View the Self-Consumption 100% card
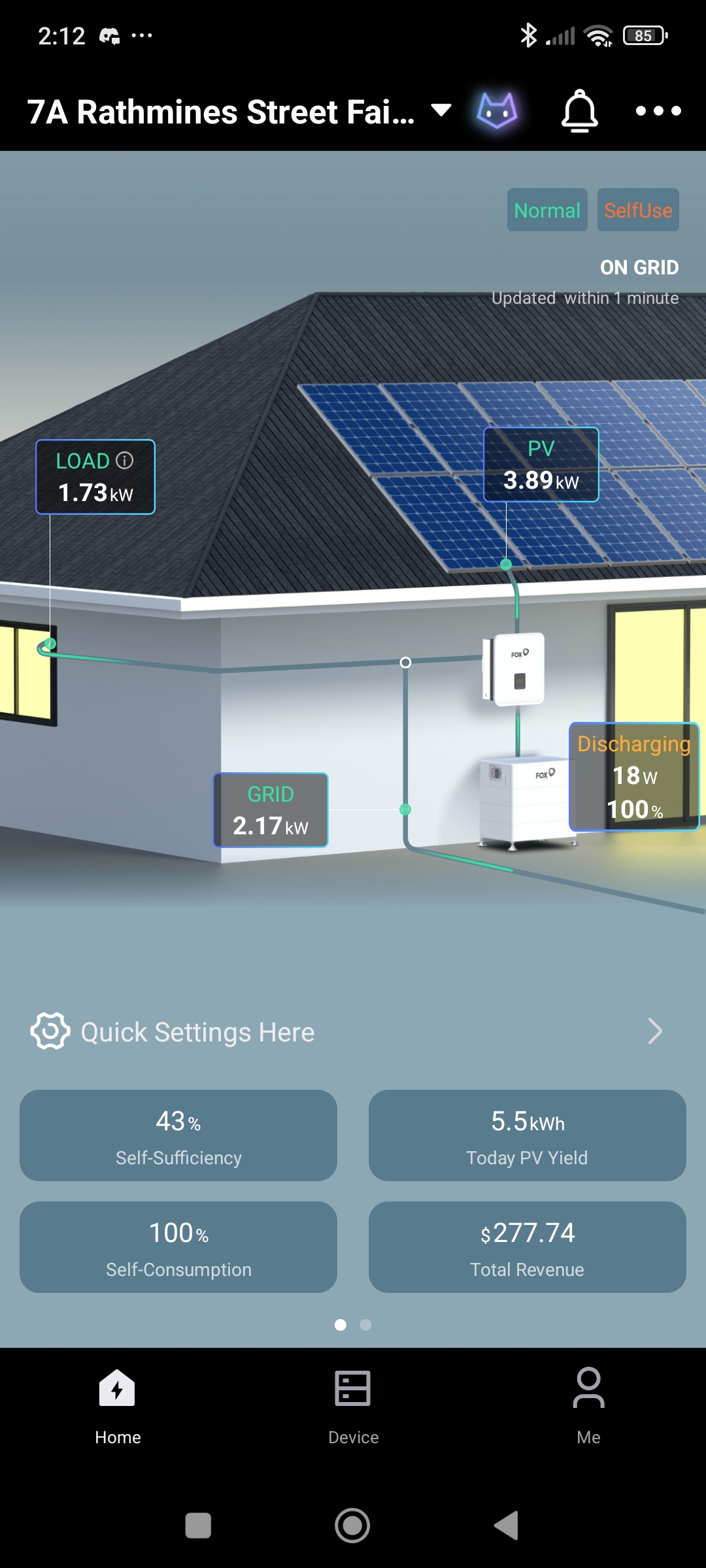706x1568 pixels. pos(178,1247)
